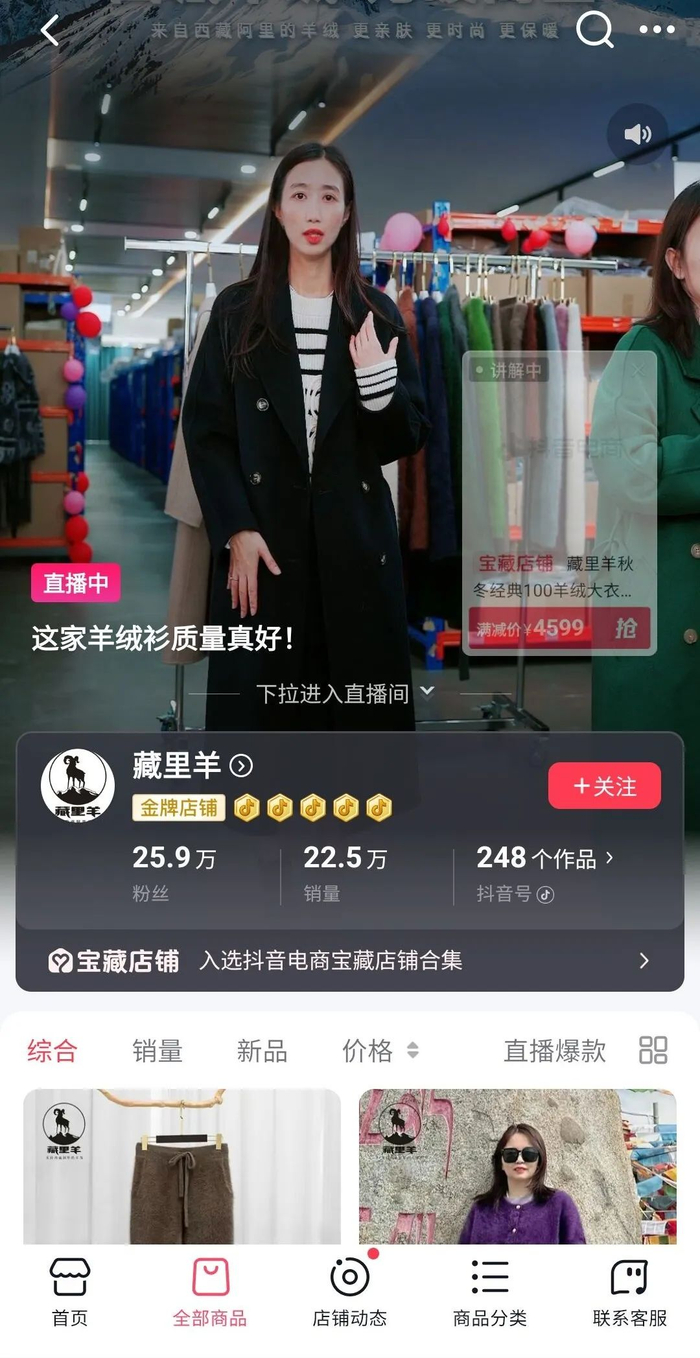This screenshot has height=1358, width=700.
Task: View the 248 个作品 Douyin account
Action: tap(545, 858)
